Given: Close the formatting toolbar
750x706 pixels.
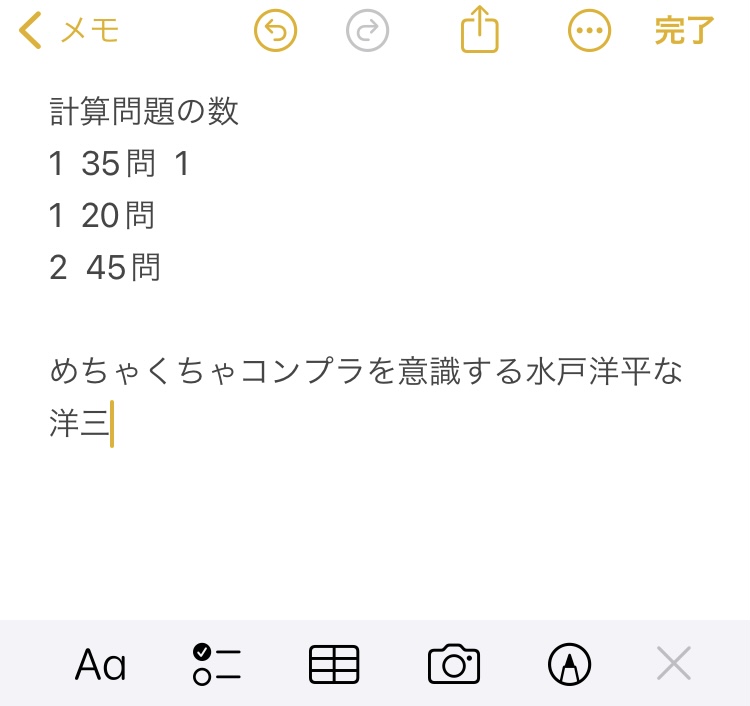Looking at the screenshot, I should click(x=674, y=664).
